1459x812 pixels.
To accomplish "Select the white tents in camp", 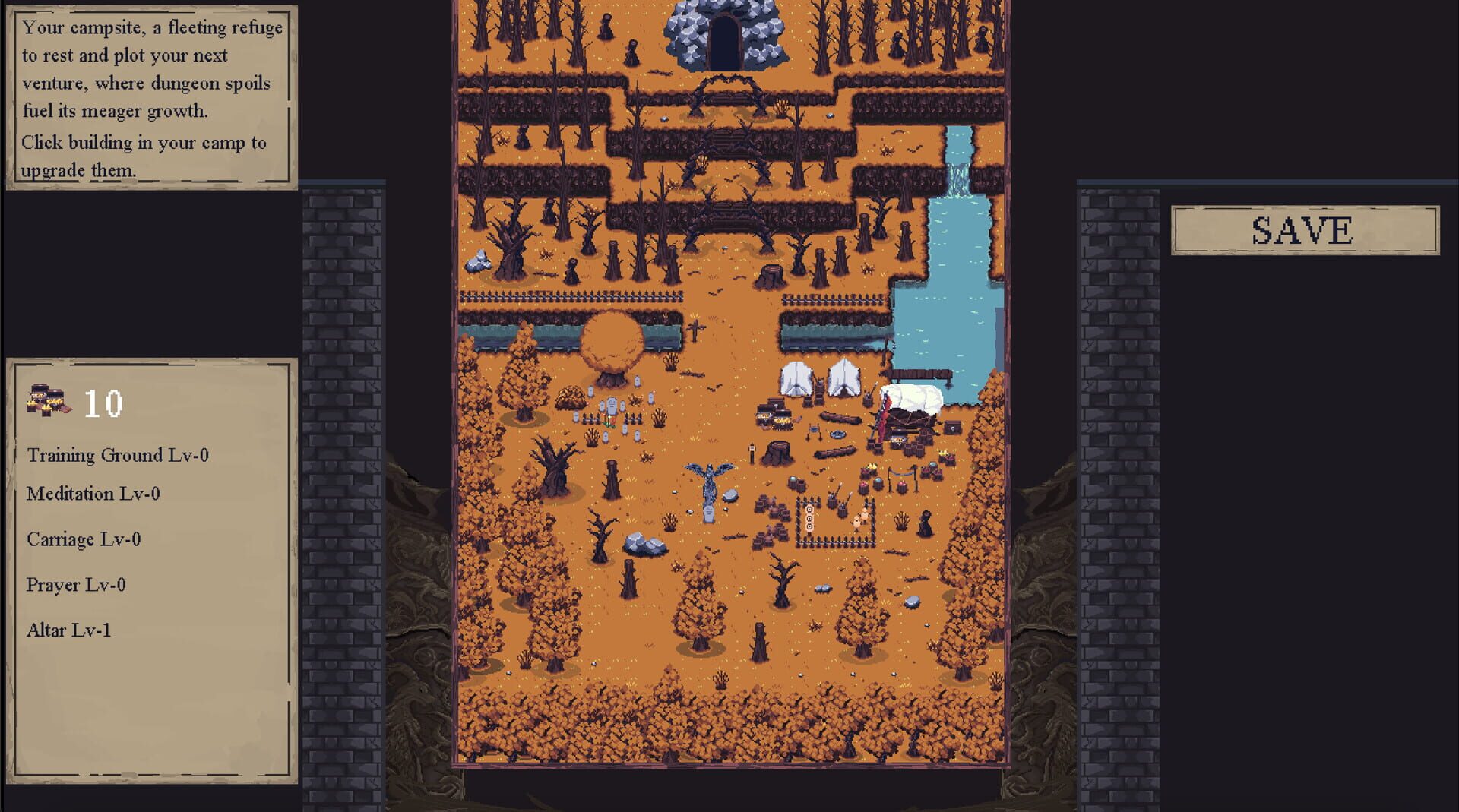I will [820, 379].
